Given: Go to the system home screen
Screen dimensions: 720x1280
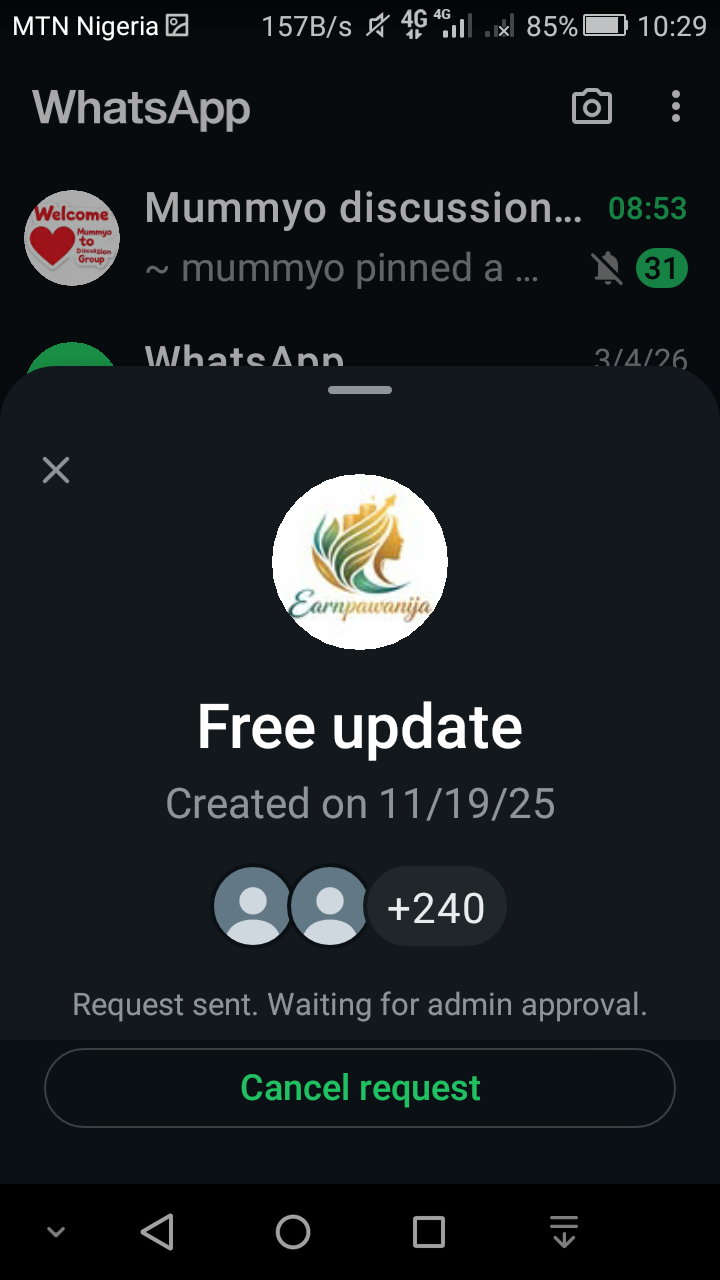Looking at the screenshot, I should (293, 1232).
